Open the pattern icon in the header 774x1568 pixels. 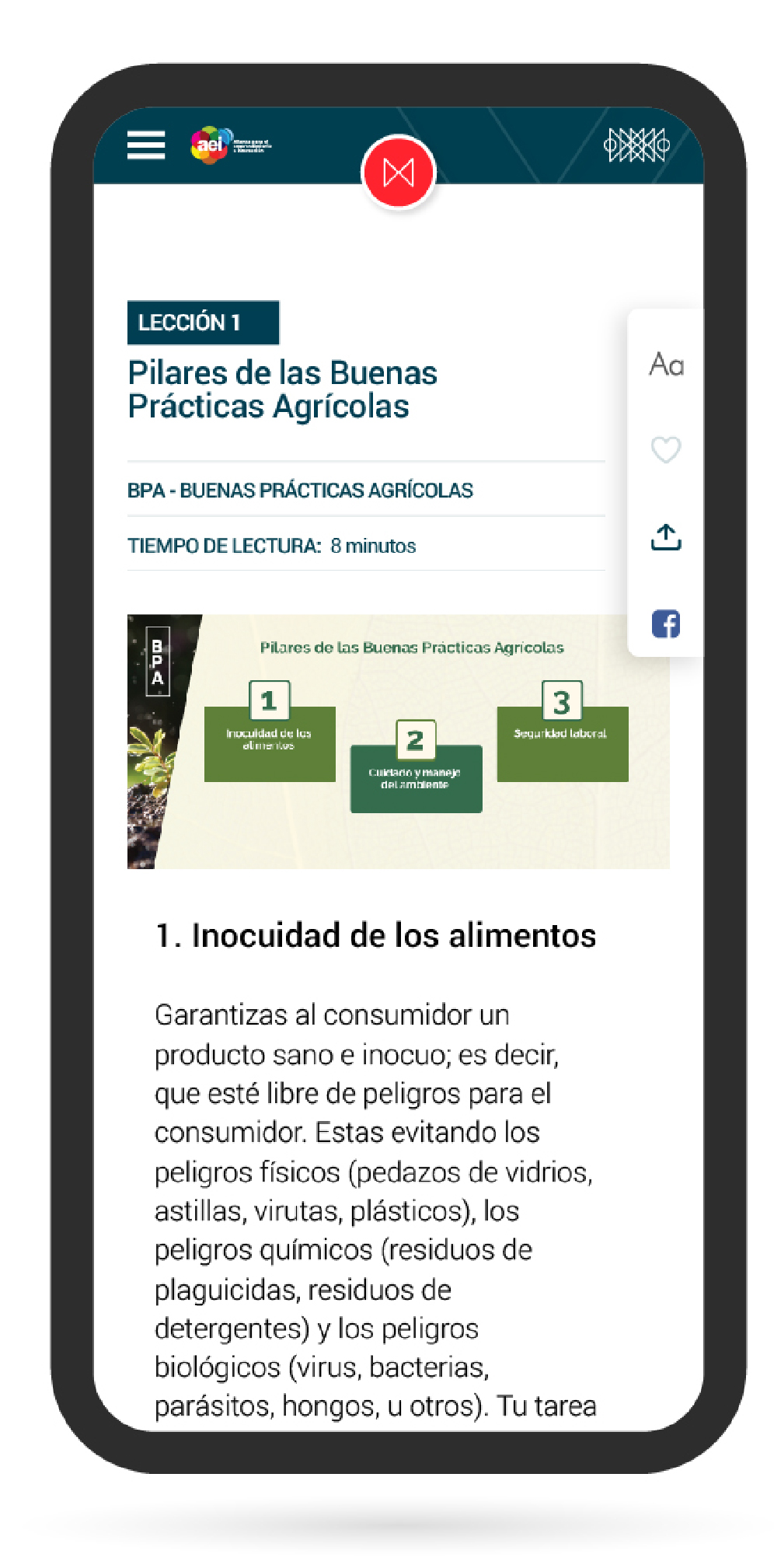pos(636,145)
